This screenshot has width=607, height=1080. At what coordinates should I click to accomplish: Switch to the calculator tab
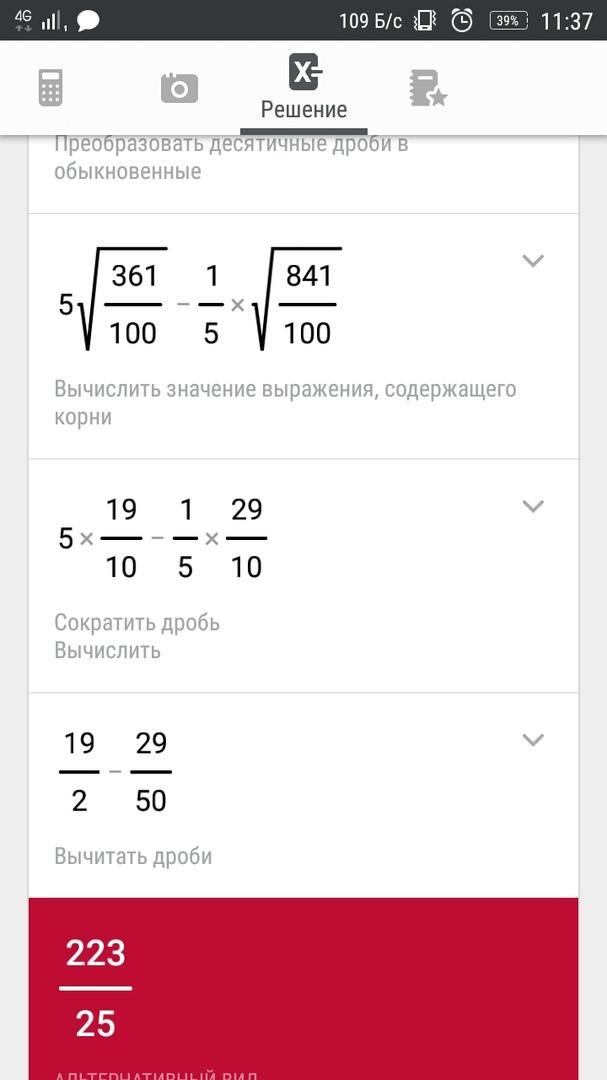[x=50, y=88]
